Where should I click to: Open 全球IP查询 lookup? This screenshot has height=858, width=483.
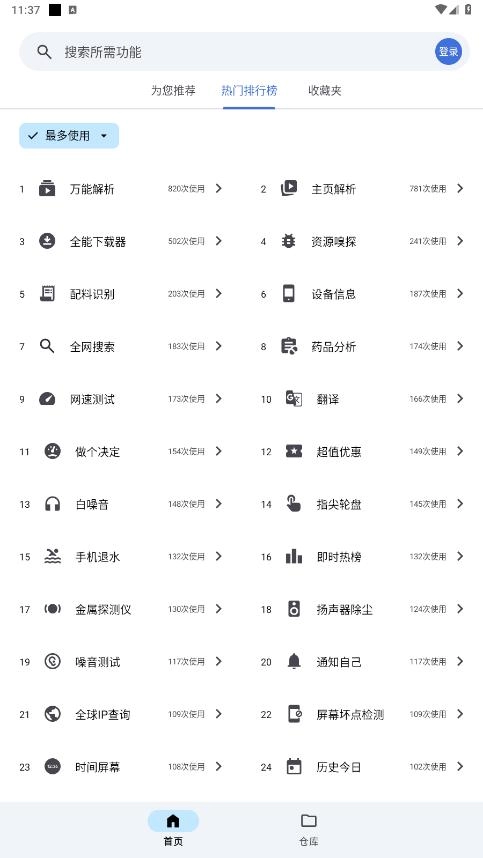[120, 714]
